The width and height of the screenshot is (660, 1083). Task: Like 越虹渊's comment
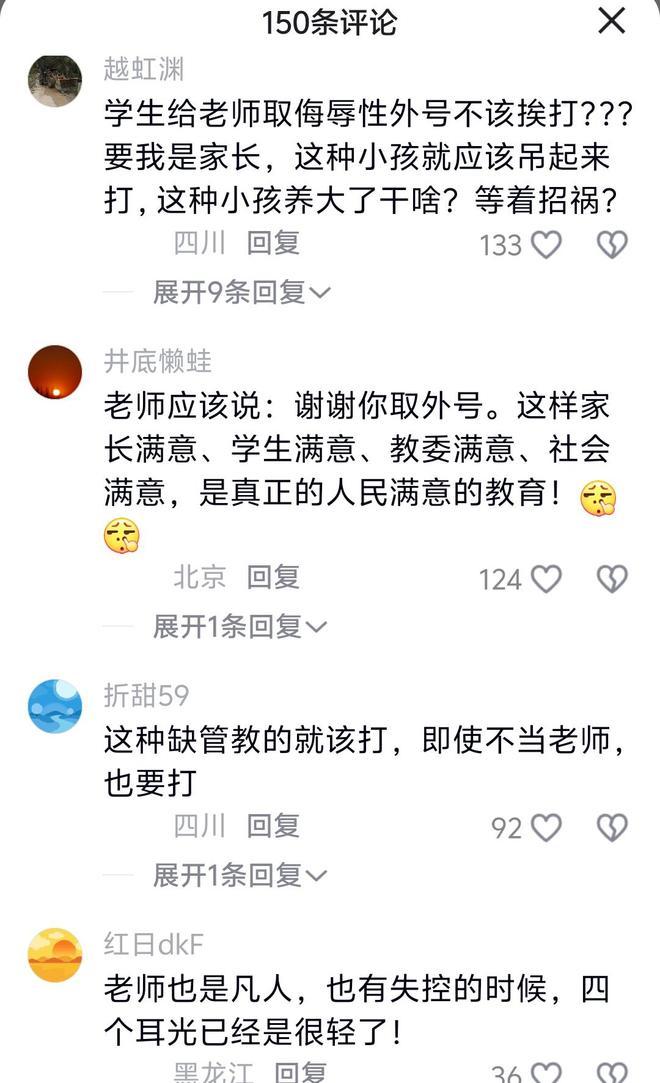pyautogui.click(x=546, y=244)
